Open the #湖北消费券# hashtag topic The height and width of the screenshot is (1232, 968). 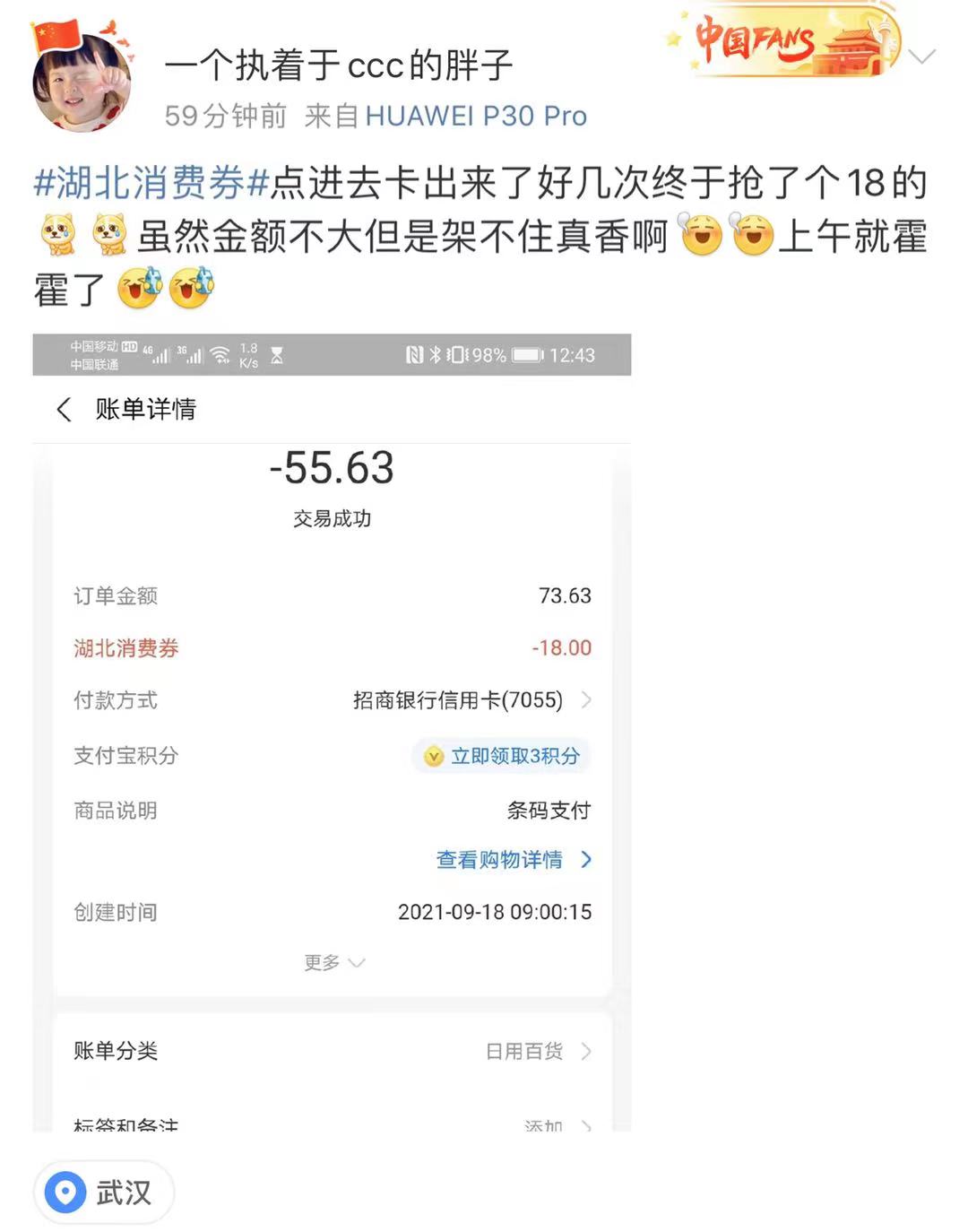click(151, 183)
